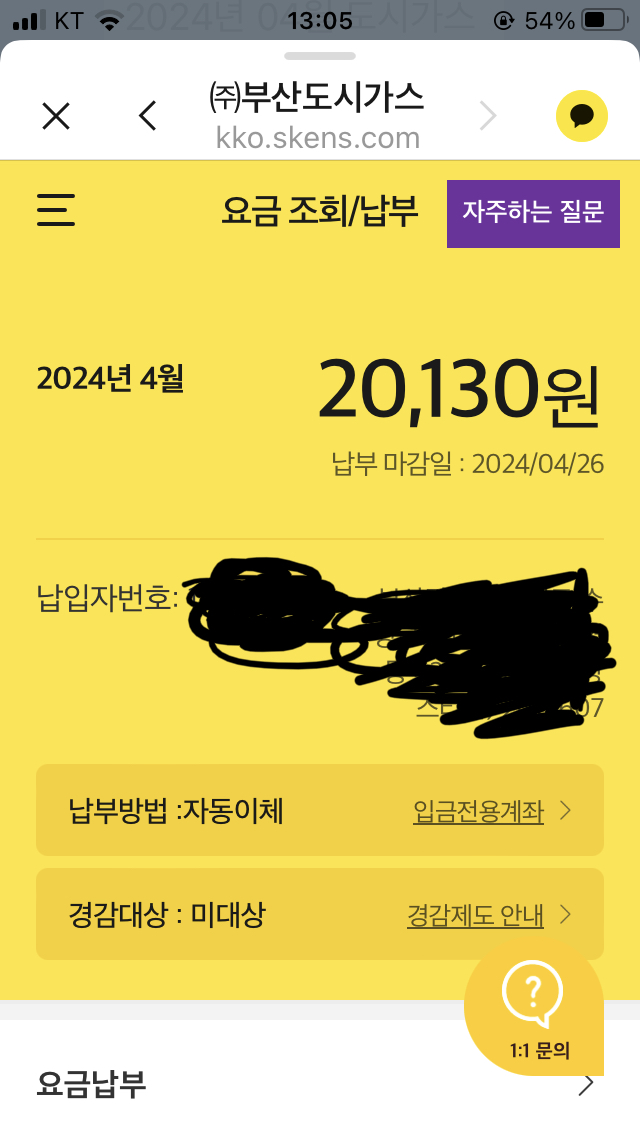The width and height of the screenshot is (640, 1136).
Task: Go back to the previous page
Action: click(148, 117)
